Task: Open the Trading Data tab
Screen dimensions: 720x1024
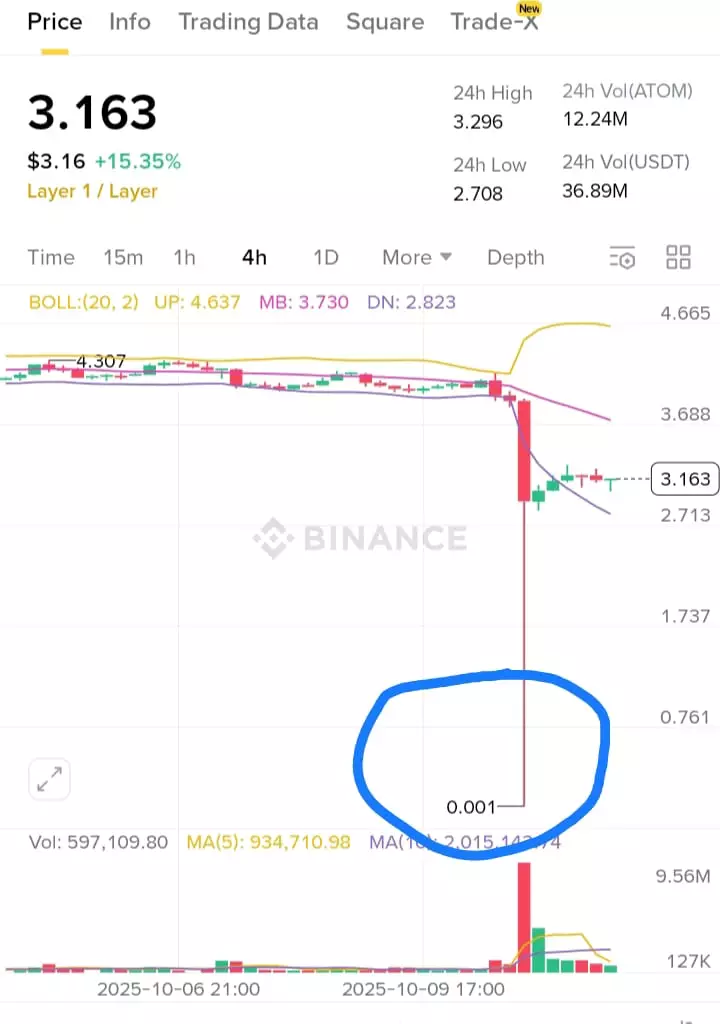Action: (x=248, y=22)
